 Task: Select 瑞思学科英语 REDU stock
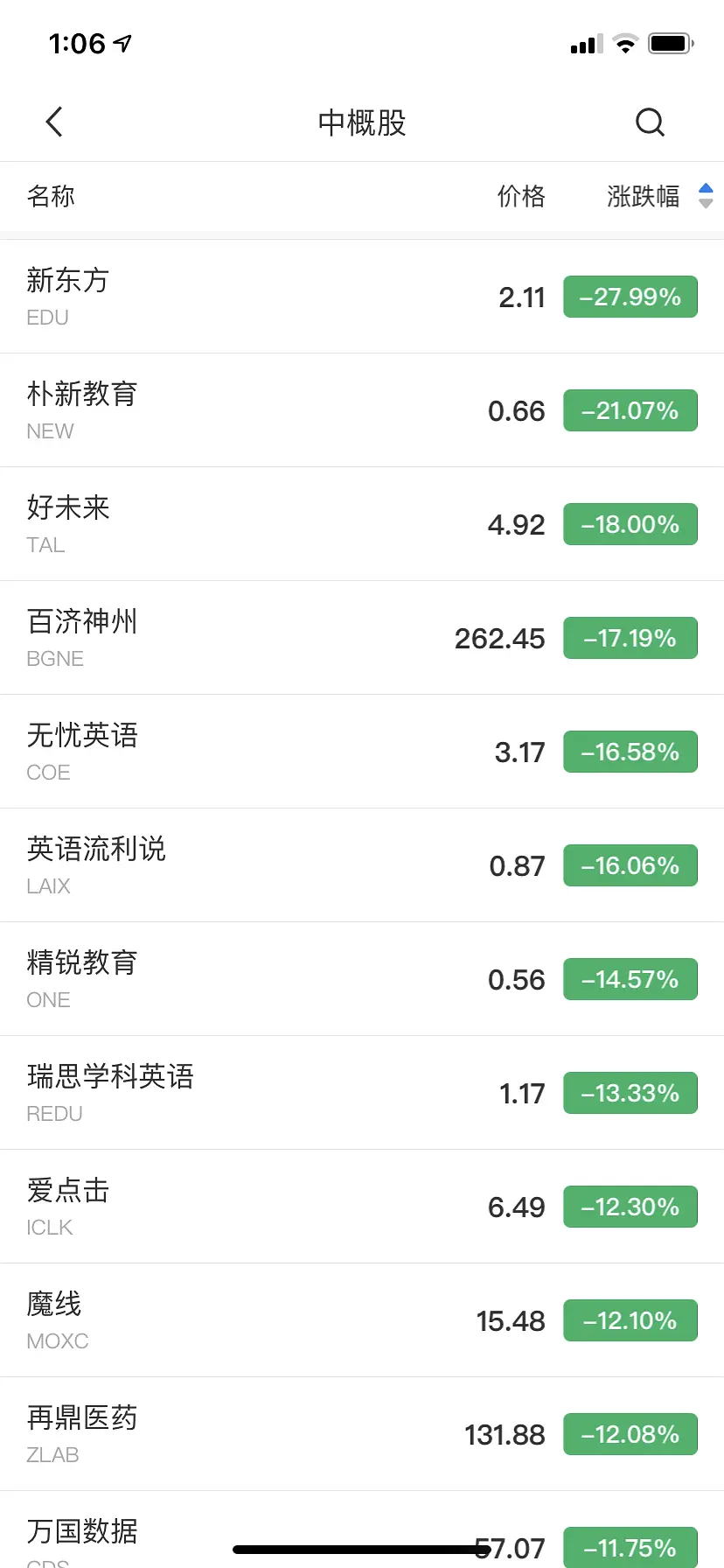pos(362,1093)
